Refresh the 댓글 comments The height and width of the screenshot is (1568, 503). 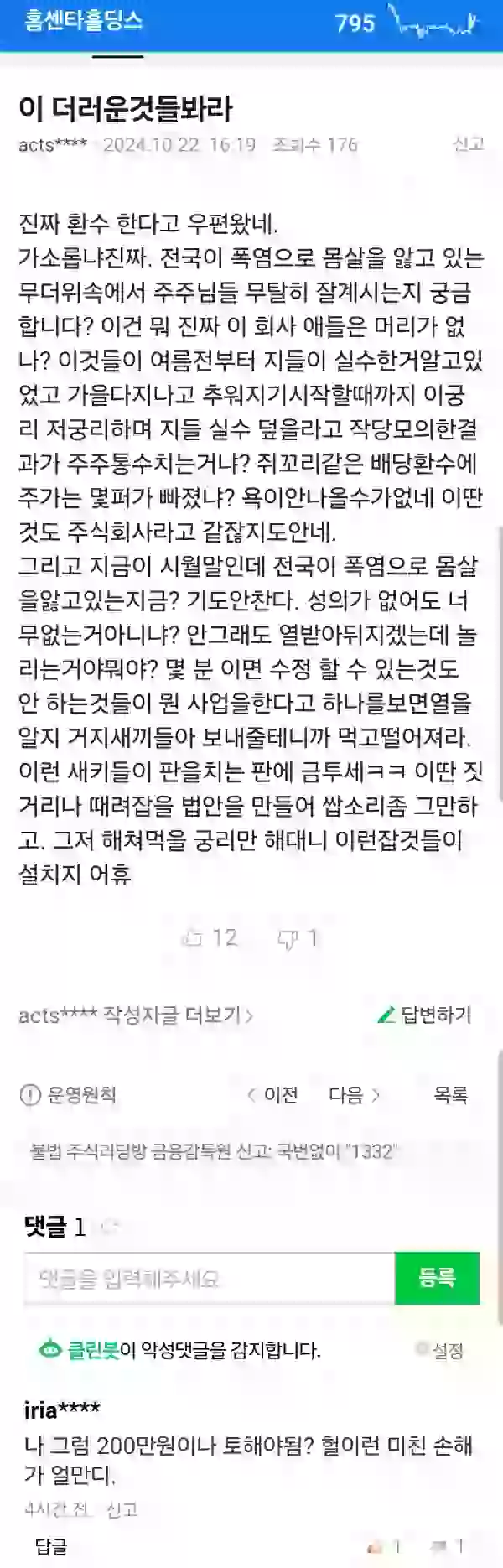pyautogui.click(x=109, y=1228)
